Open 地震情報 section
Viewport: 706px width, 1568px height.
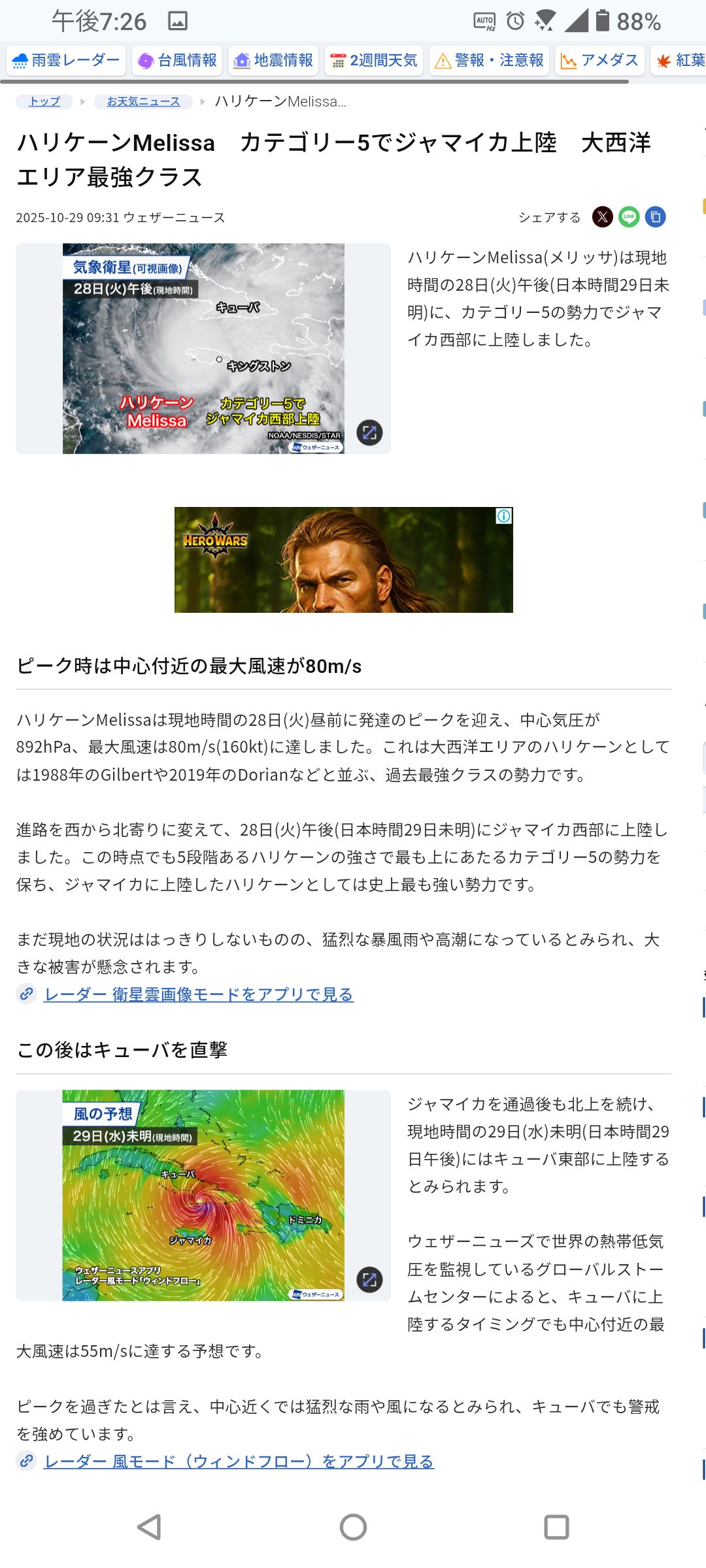coord(273,61)
